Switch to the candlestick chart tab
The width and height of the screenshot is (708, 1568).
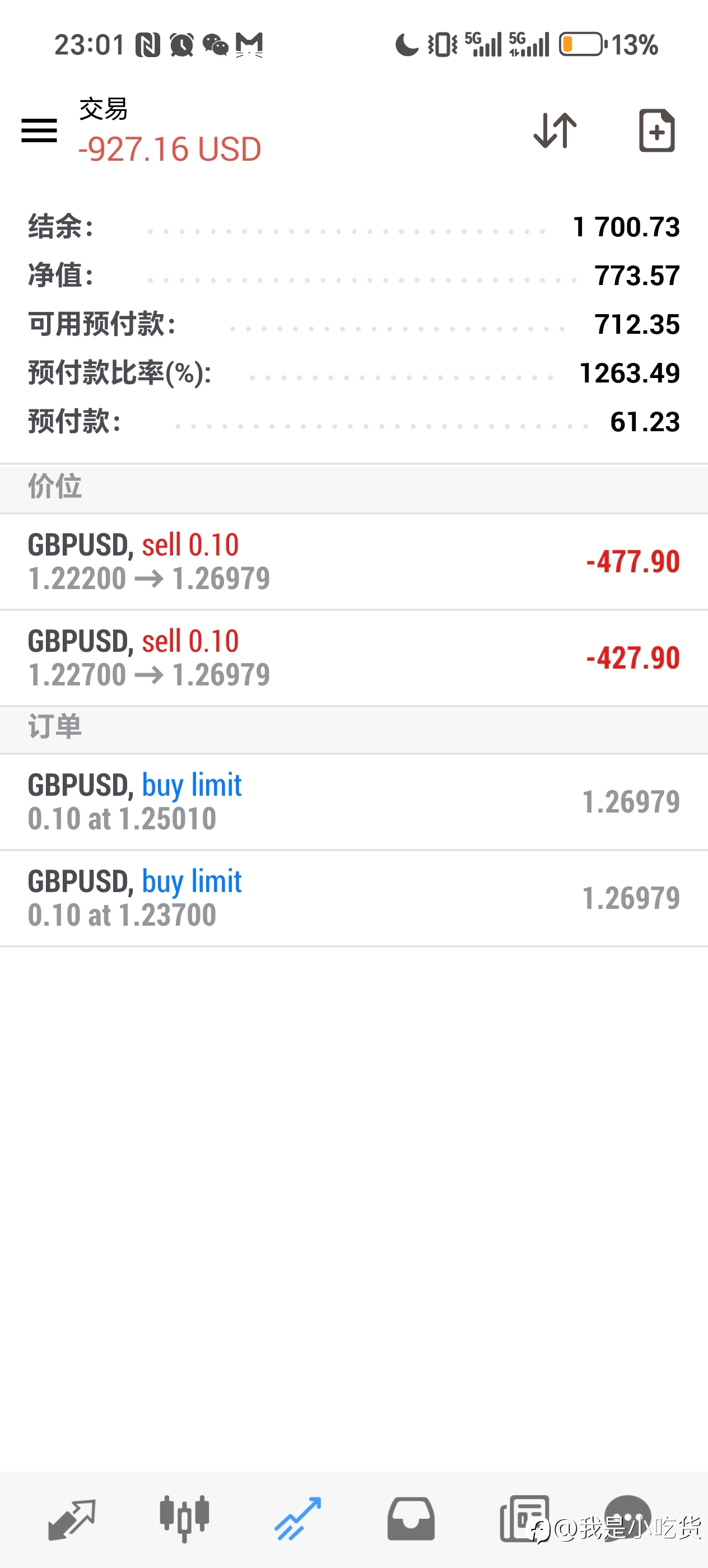184,1519
